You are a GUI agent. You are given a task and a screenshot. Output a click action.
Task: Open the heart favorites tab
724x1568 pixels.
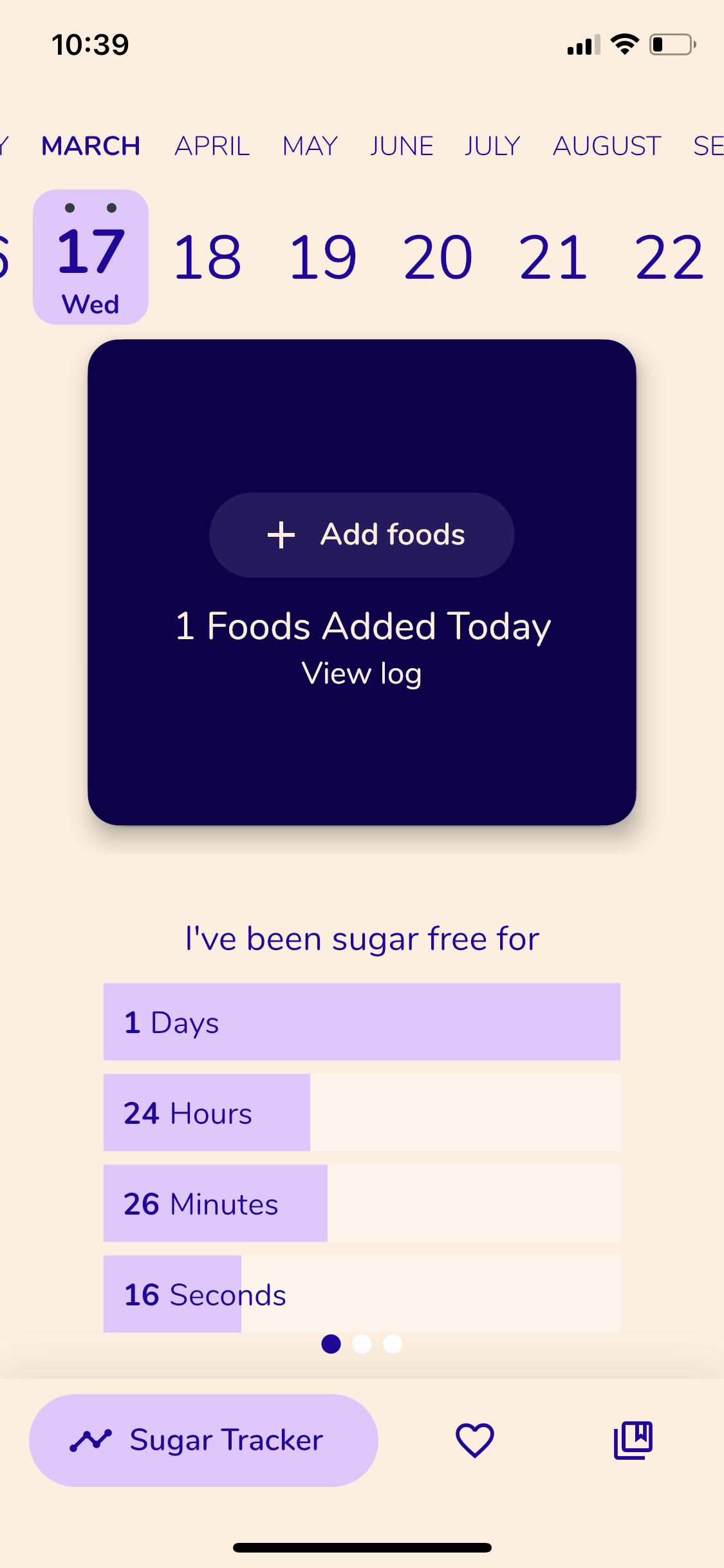pyautogui.click(x=475, y=1440)
